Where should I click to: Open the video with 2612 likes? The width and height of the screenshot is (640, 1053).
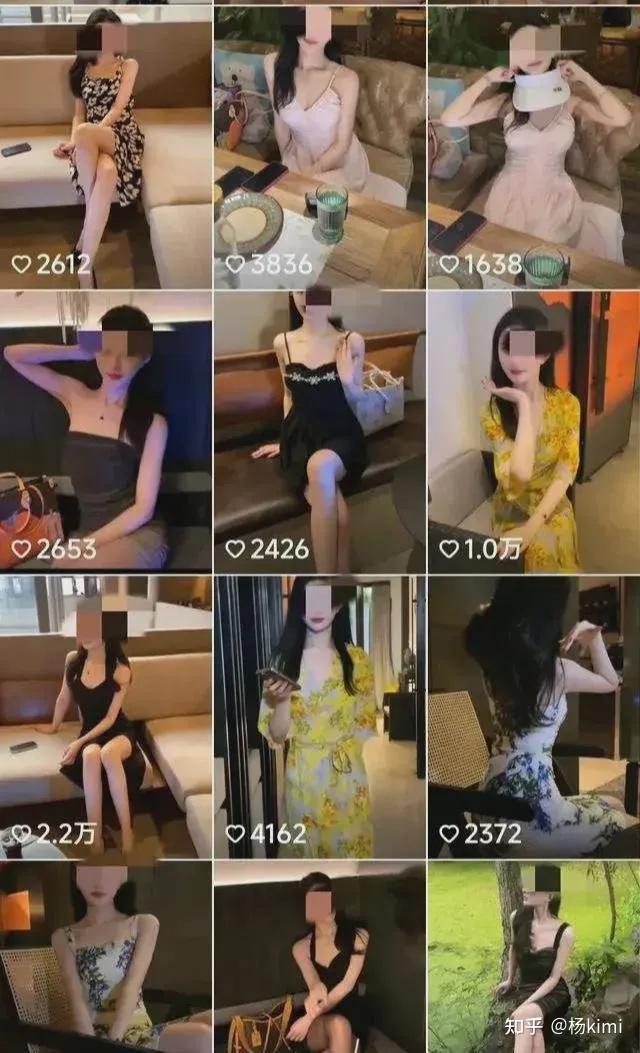coord(105,150)
